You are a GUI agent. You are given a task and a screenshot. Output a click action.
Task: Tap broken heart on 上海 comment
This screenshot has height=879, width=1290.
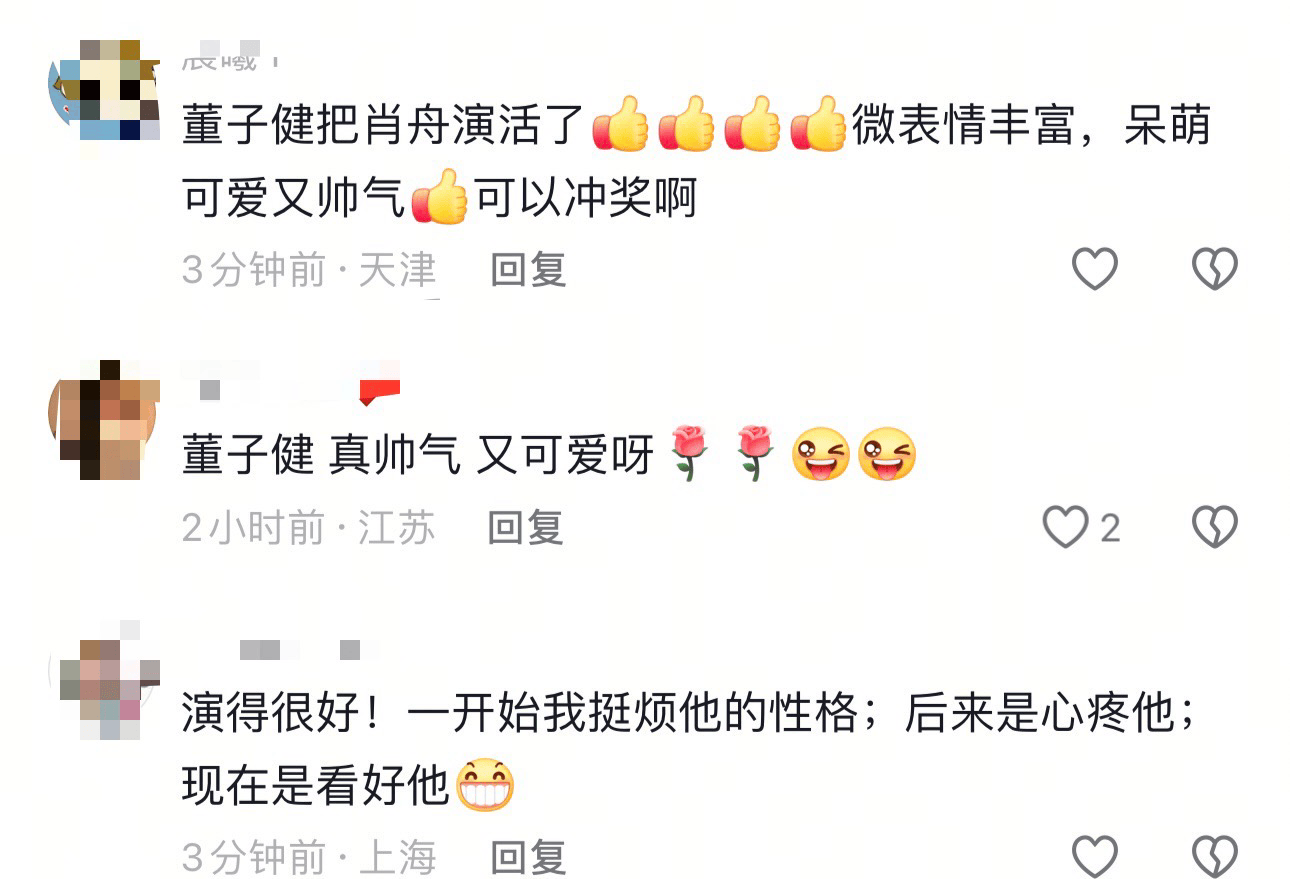point(1215,856)
